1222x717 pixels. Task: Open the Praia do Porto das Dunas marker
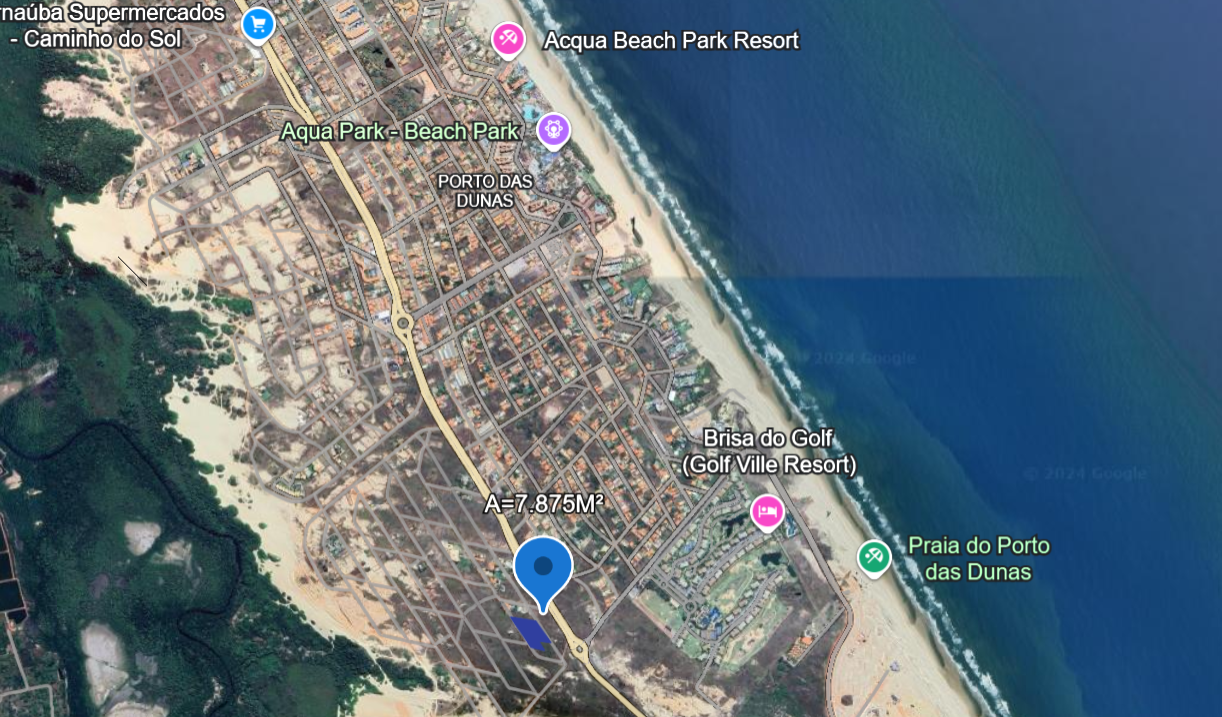[874, 556]
